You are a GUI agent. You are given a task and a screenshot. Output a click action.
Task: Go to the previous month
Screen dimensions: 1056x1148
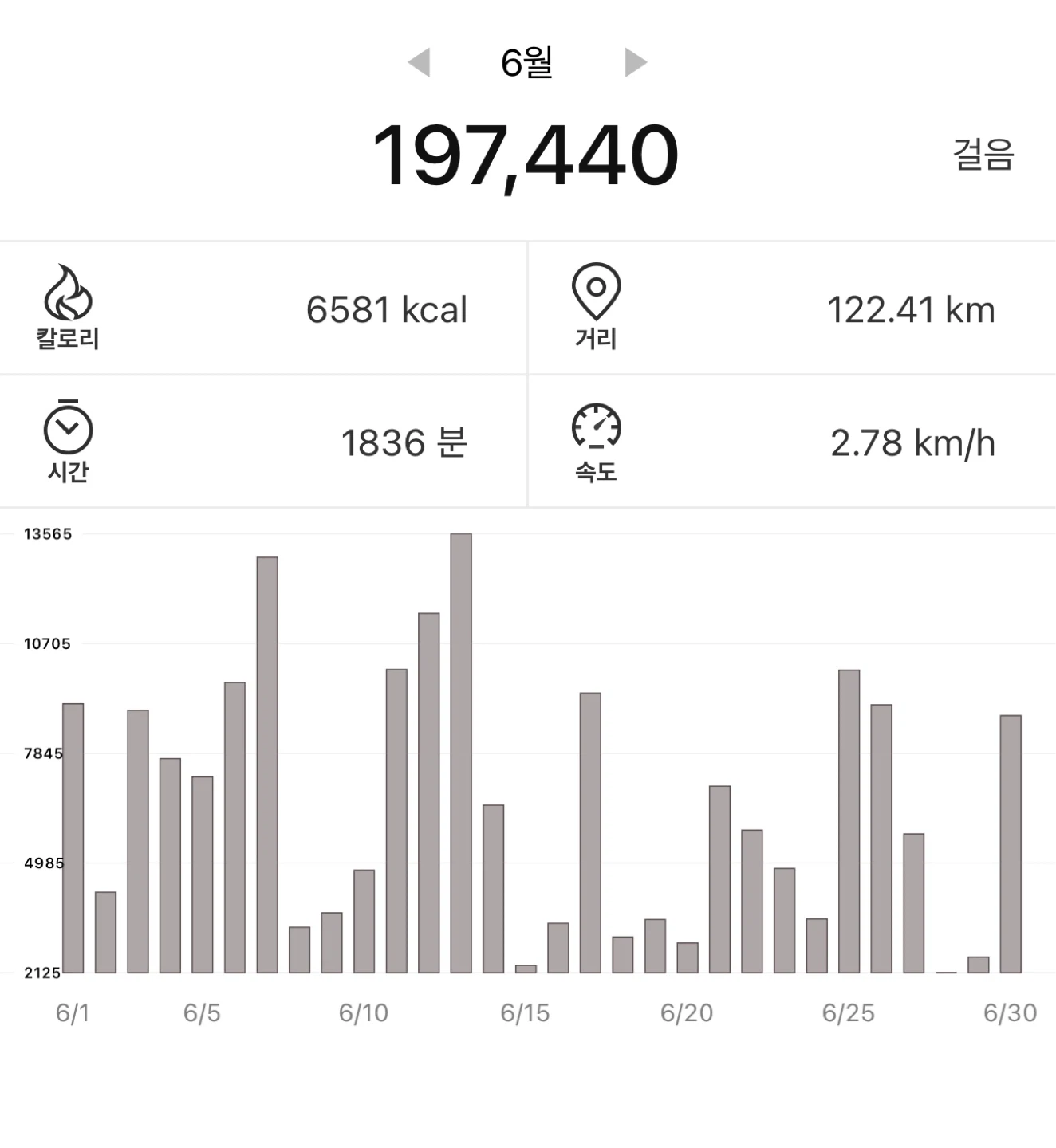pyautogui.click(x=420, y=62)
